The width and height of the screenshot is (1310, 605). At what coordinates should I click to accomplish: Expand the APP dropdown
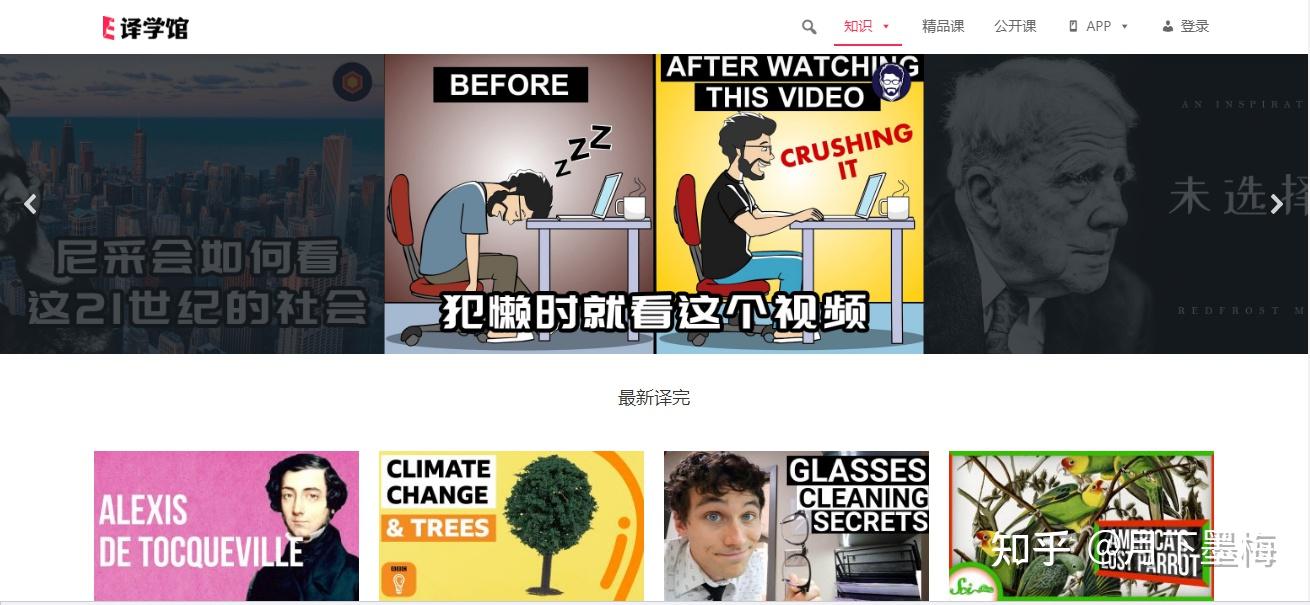pos(1098,27)
